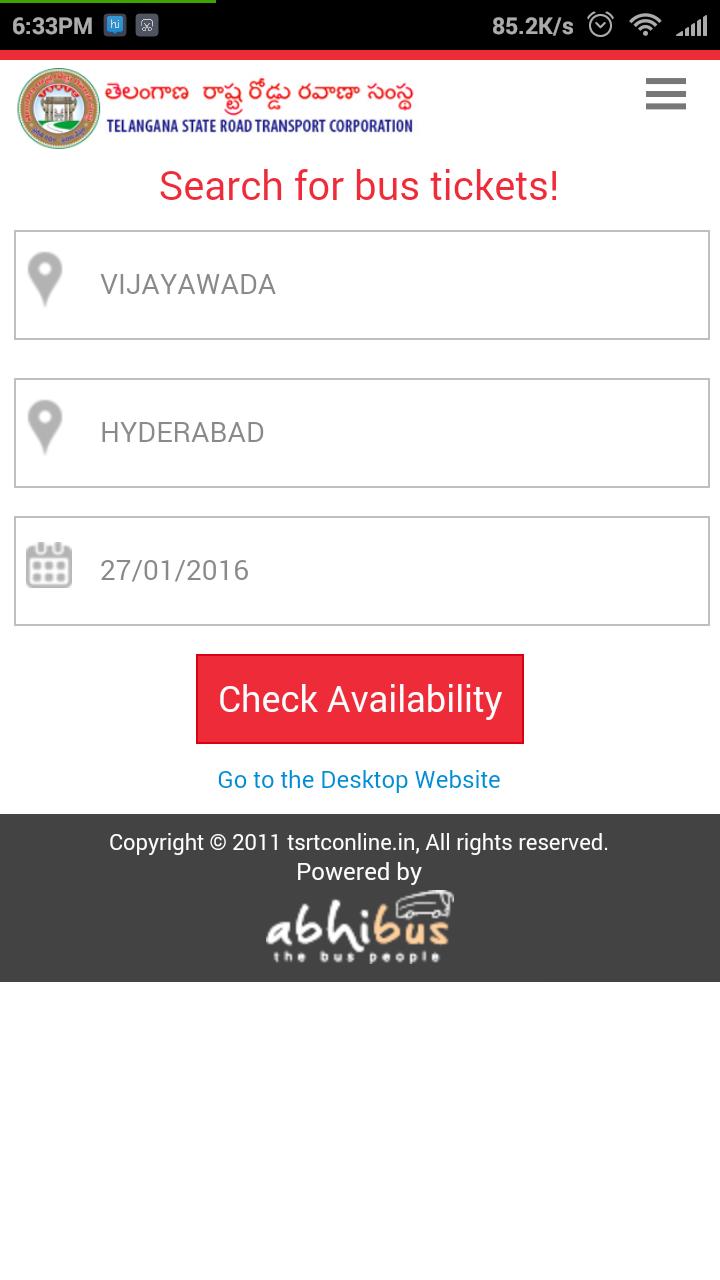Select the journey date field 27/01/2016
Image resolution: width=720 pixels, height=1280 pixels.
[x=360, y=570]
